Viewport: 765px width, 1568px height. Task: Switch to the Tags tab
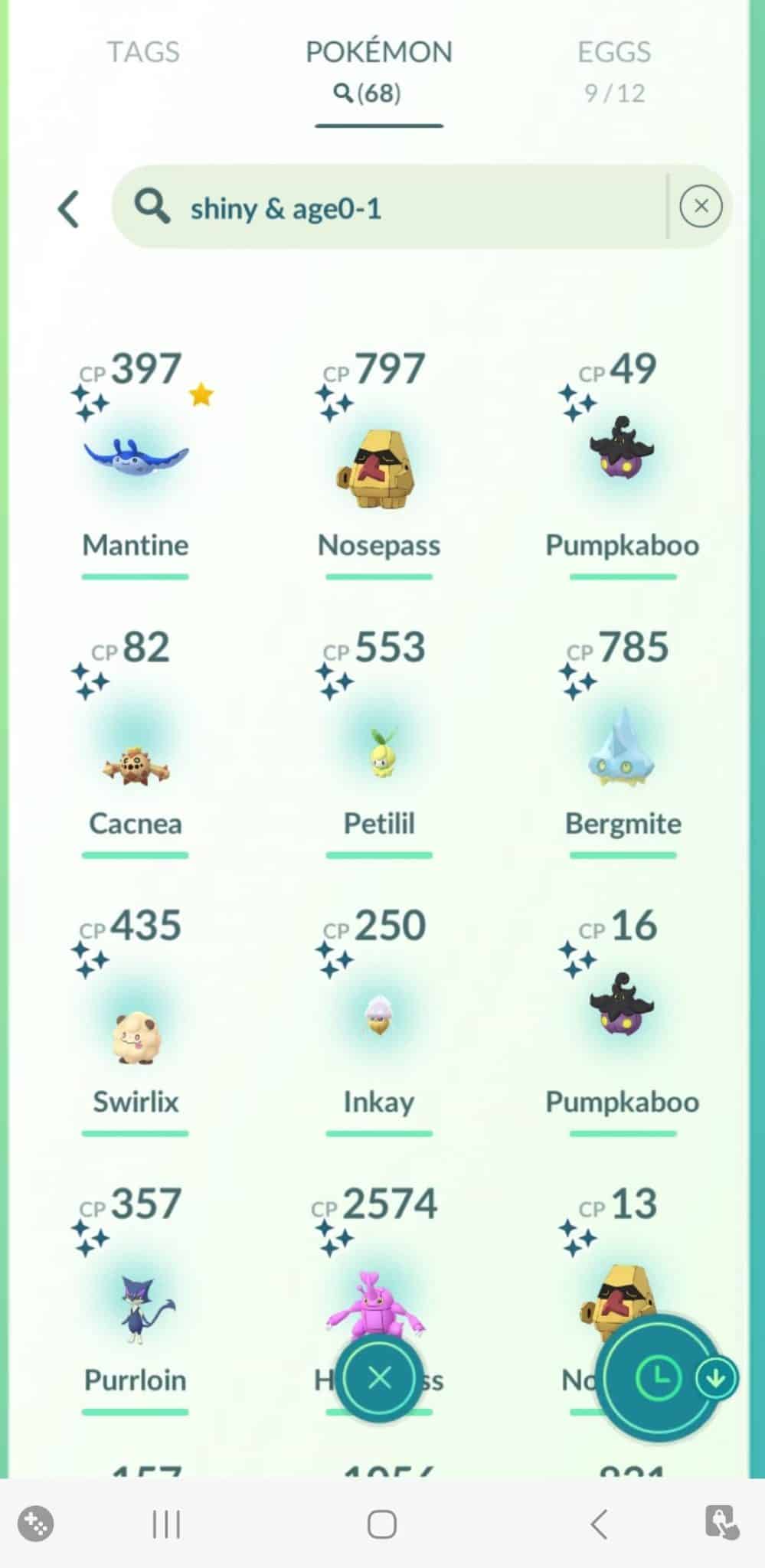(143, 52)
